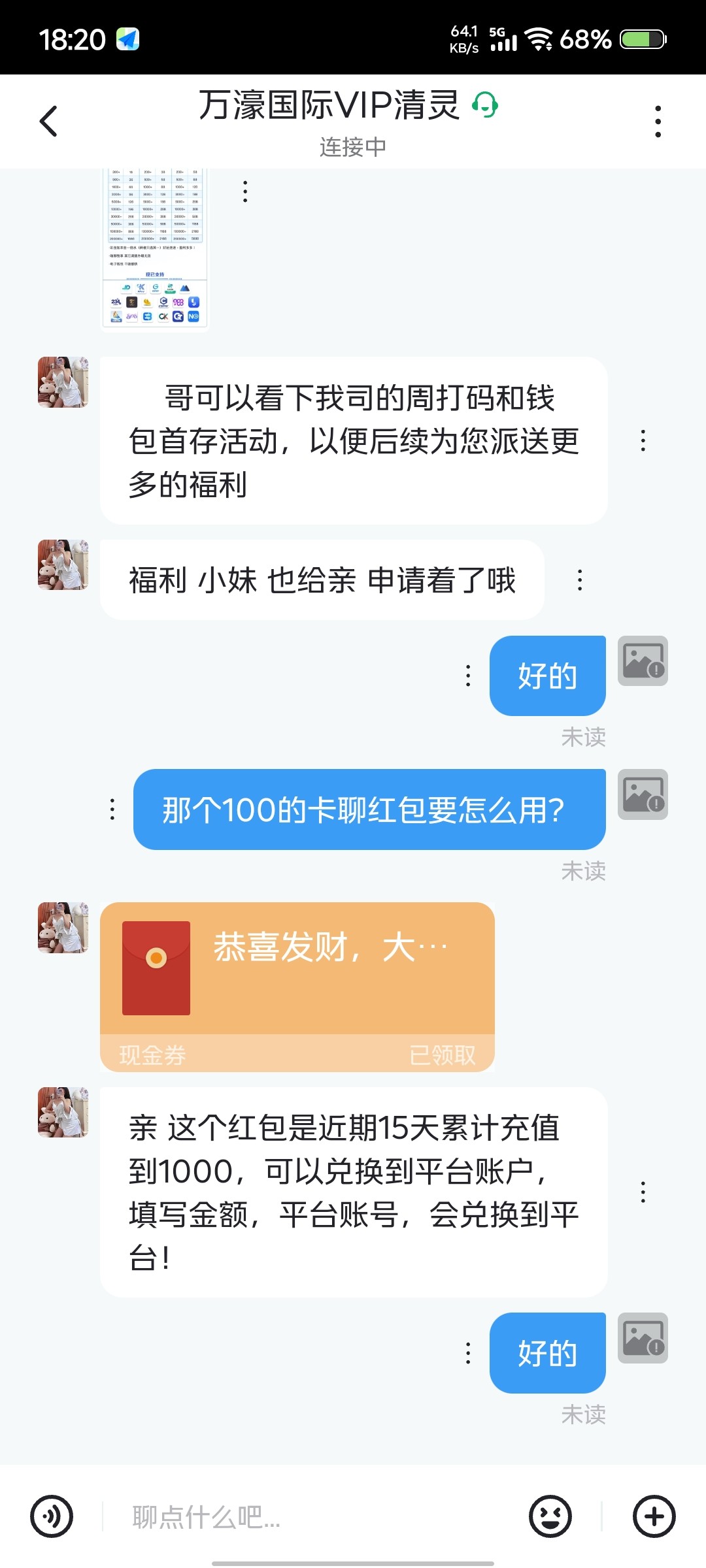This screenshot has width=706, height=1568.
Task: Open options for the 福利 小妹 message
Action: click(580, 580)
